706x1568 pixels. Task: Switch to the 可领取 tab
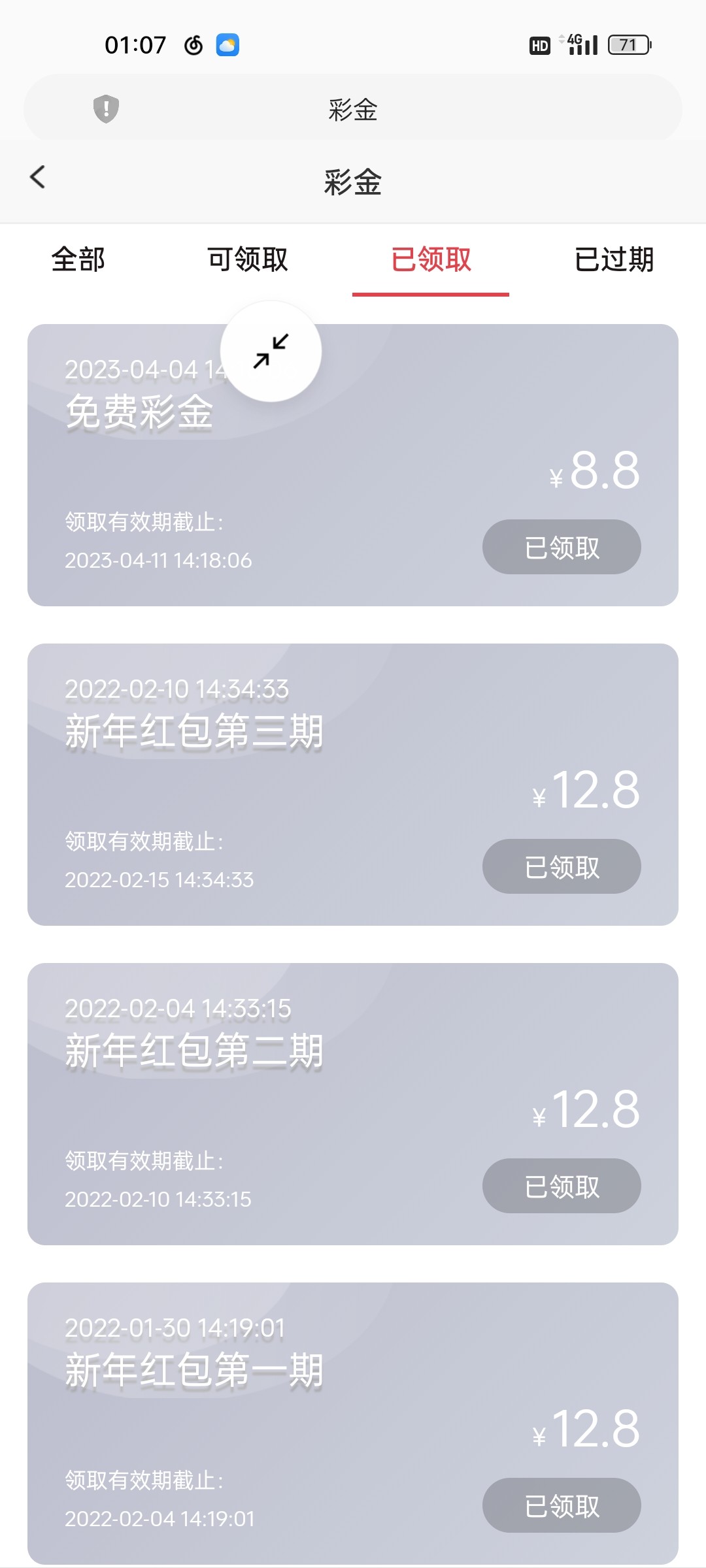(248, 259)
